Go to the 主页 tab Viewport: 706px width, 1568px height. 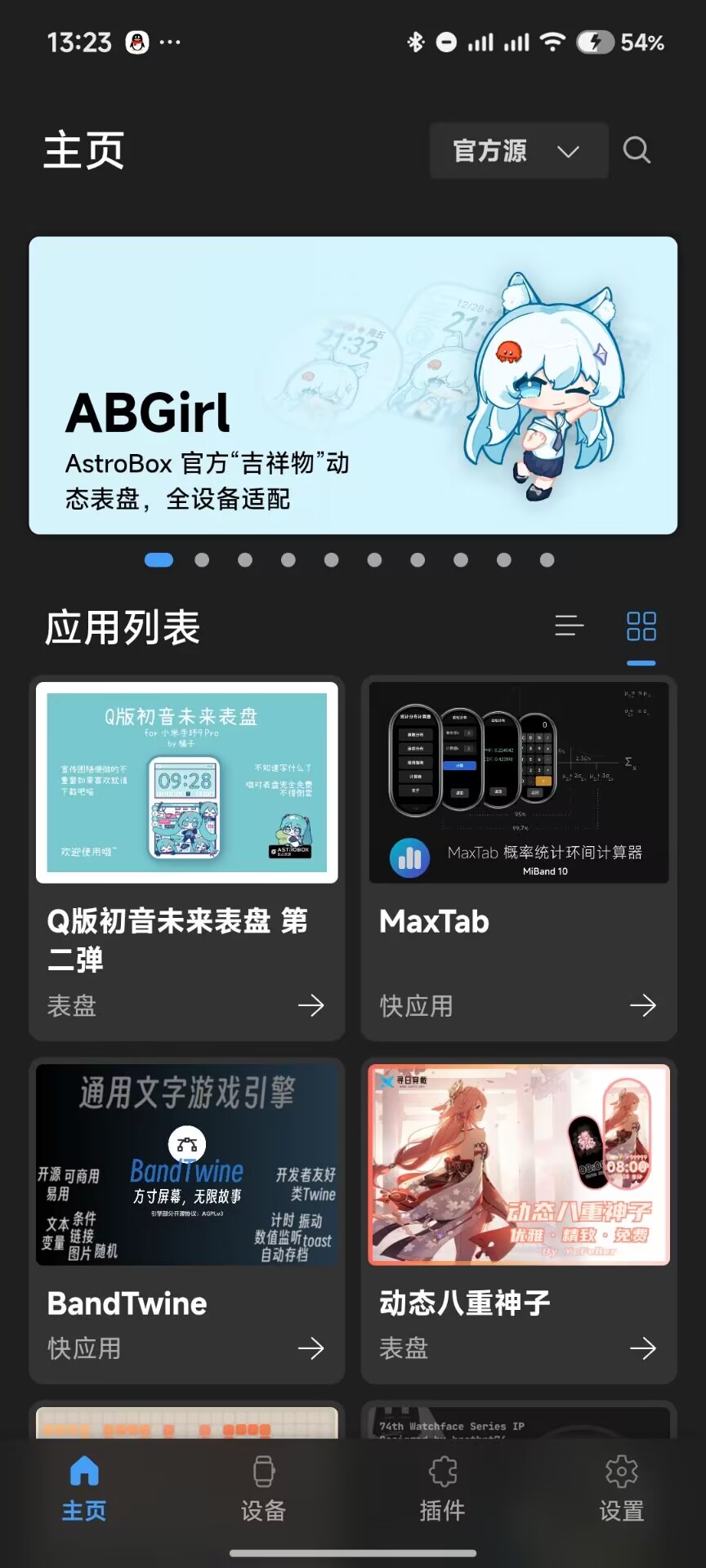coord(84,1488)
